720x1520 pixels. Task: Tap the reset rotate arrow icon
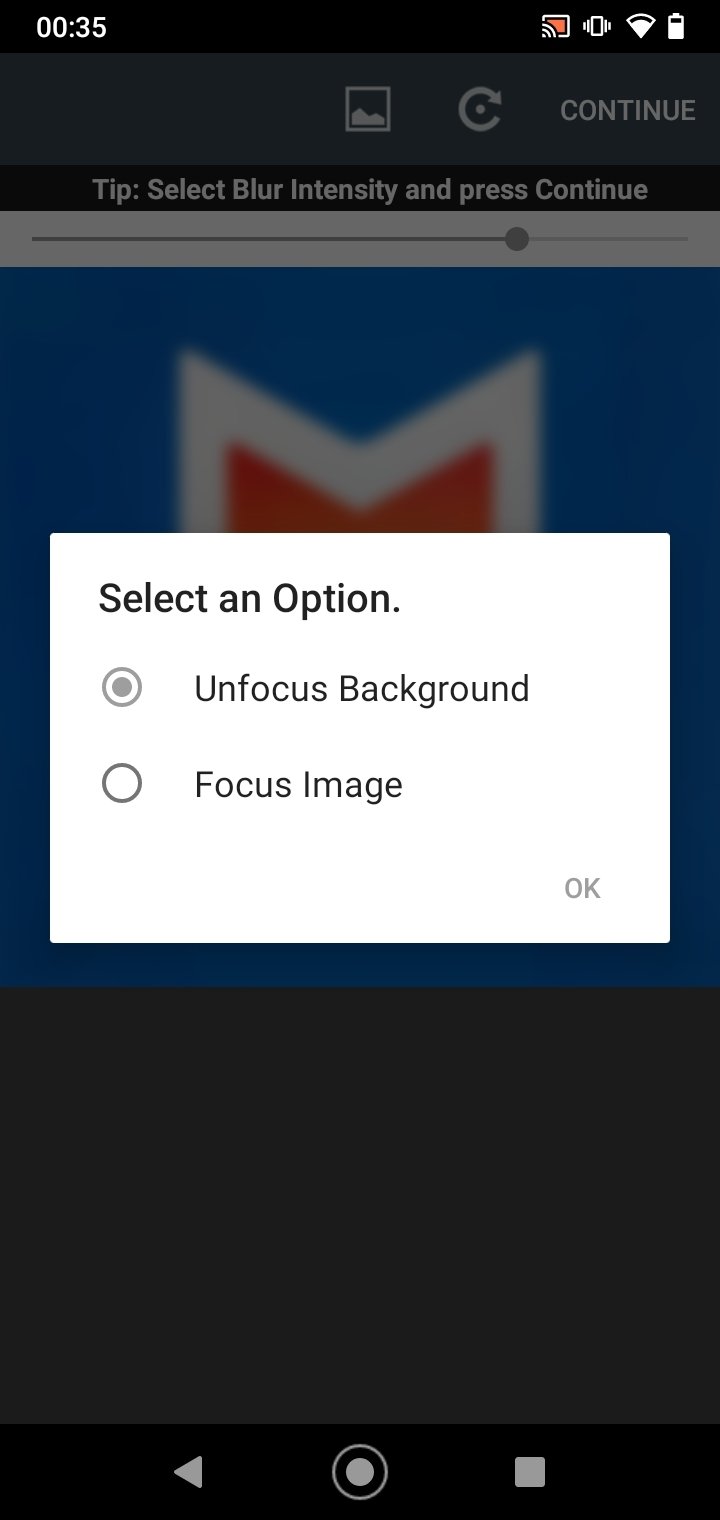480,109
